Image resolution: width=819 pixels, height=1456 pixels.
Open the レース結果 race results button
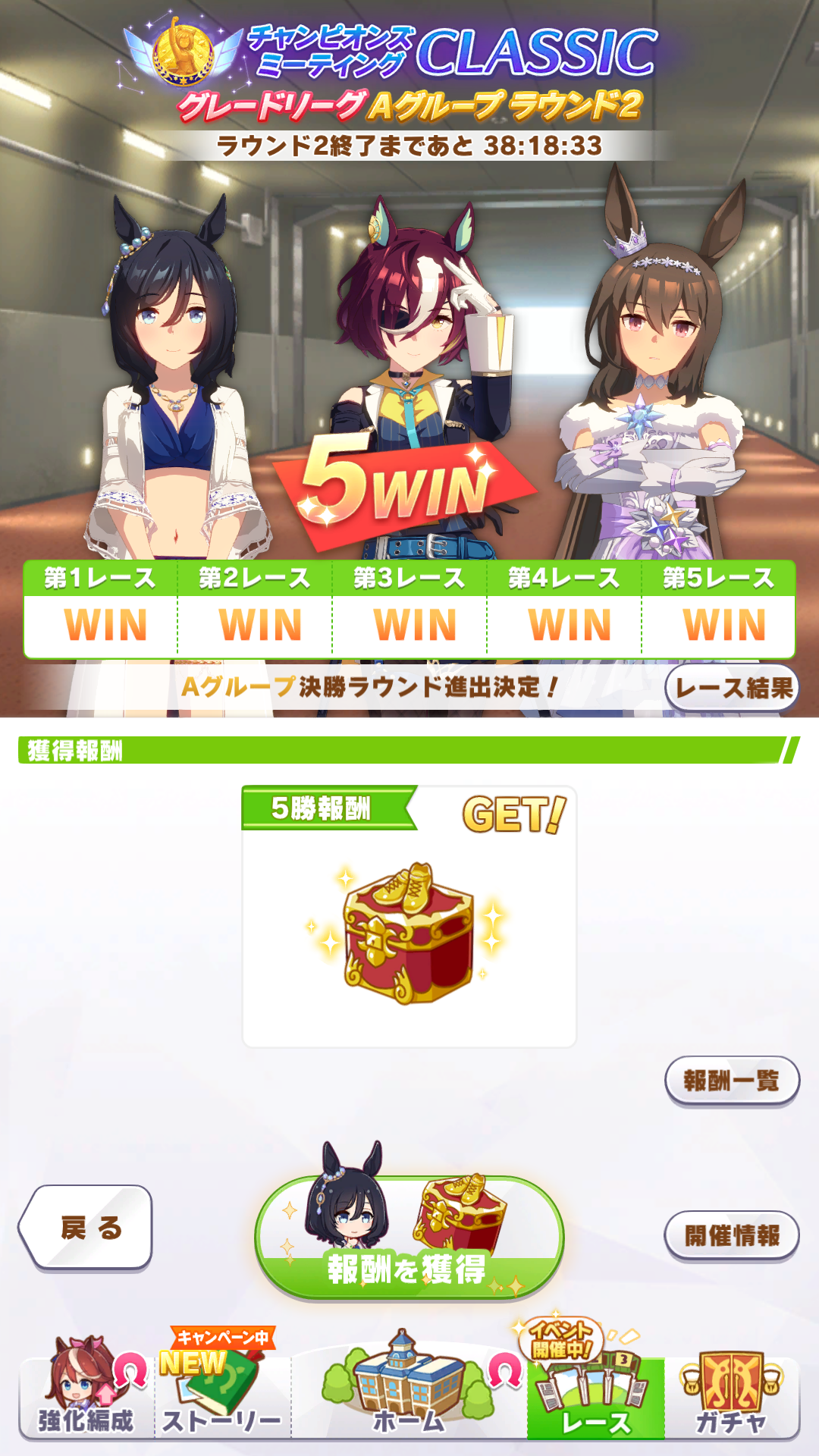pos(732,688)
